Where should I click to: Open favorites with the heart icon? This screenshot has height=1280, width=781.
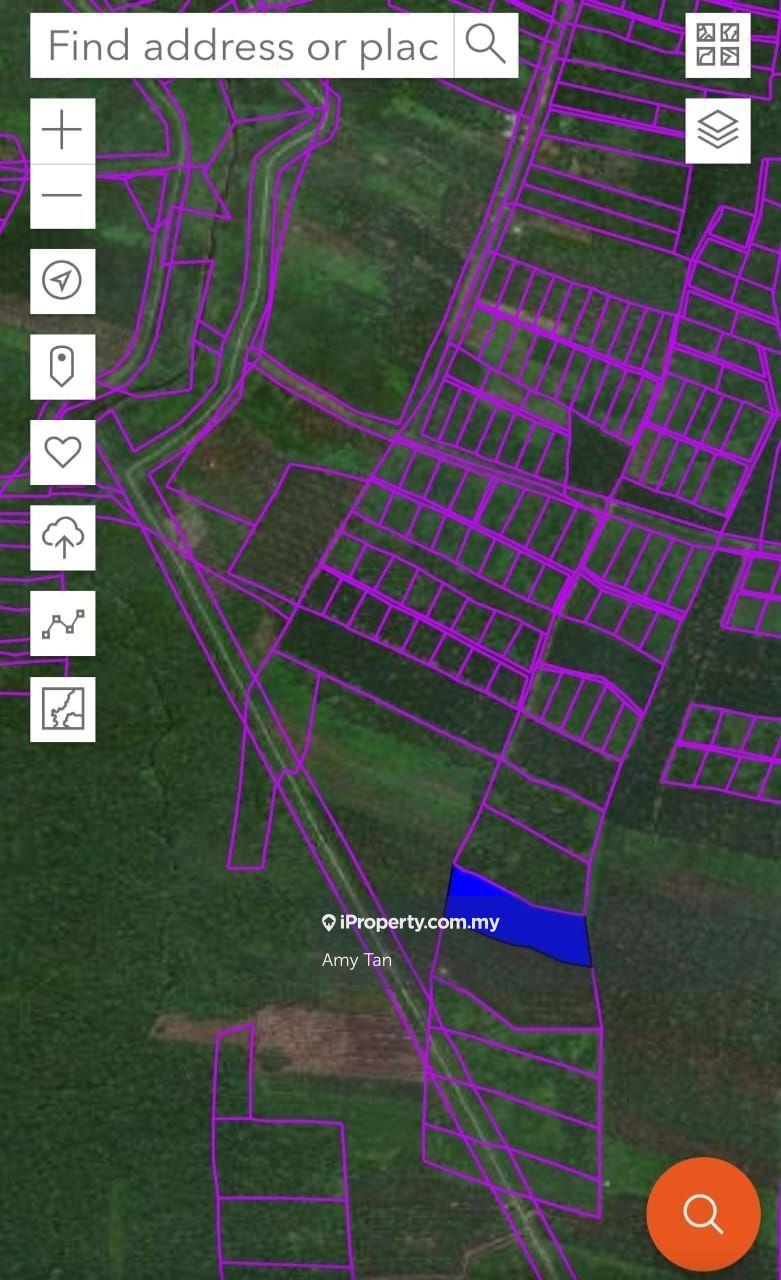point(63,452)
